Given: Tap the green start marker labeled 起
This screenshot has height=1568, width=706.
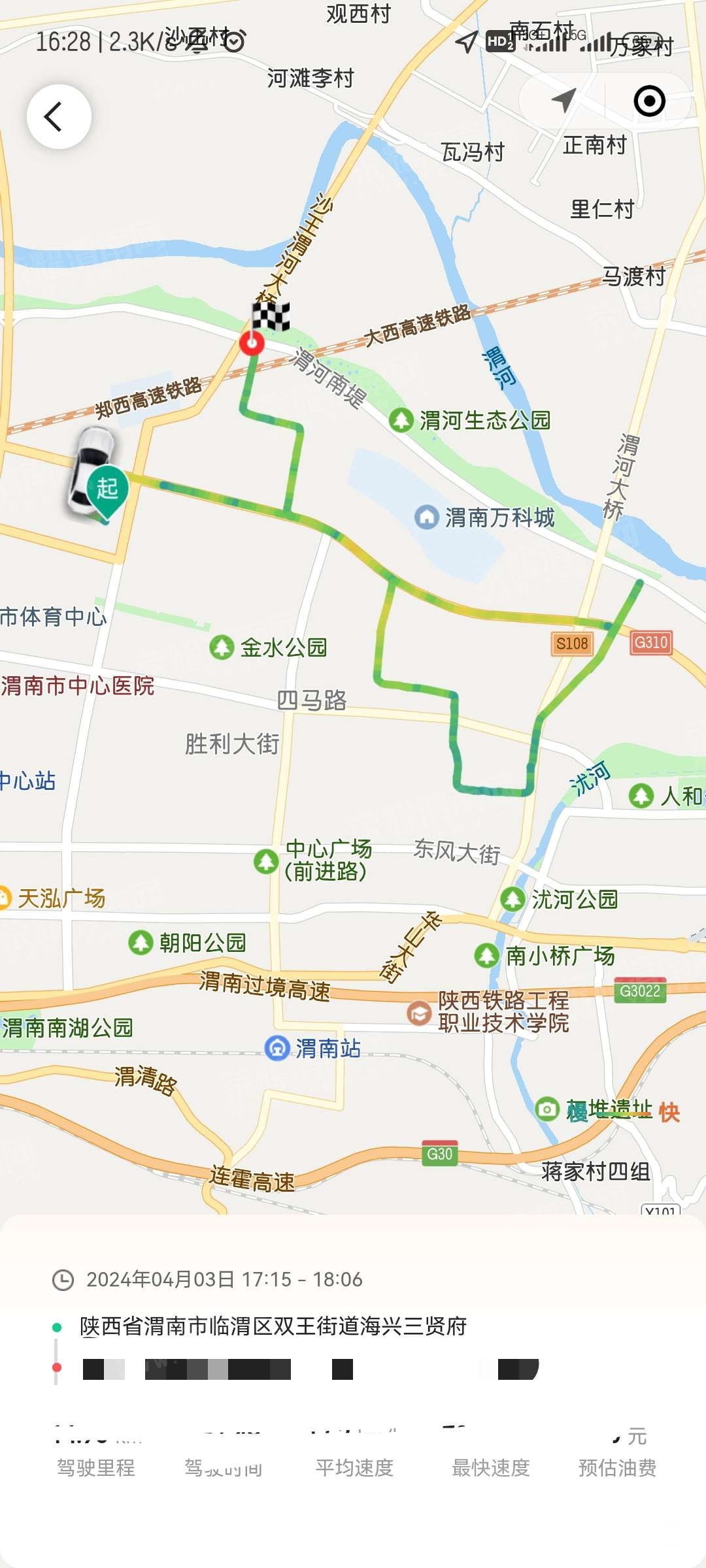Looking at the screenshot, I should pos(107,489).
